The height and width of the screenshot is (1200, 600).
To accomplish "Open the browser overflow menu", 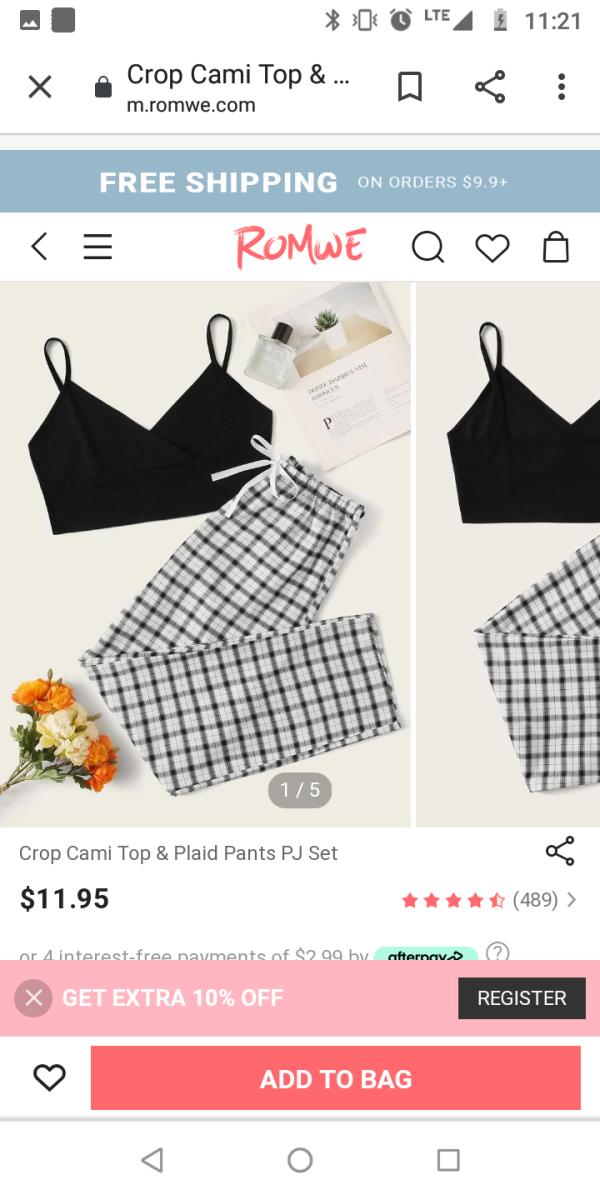I will 562,88.
